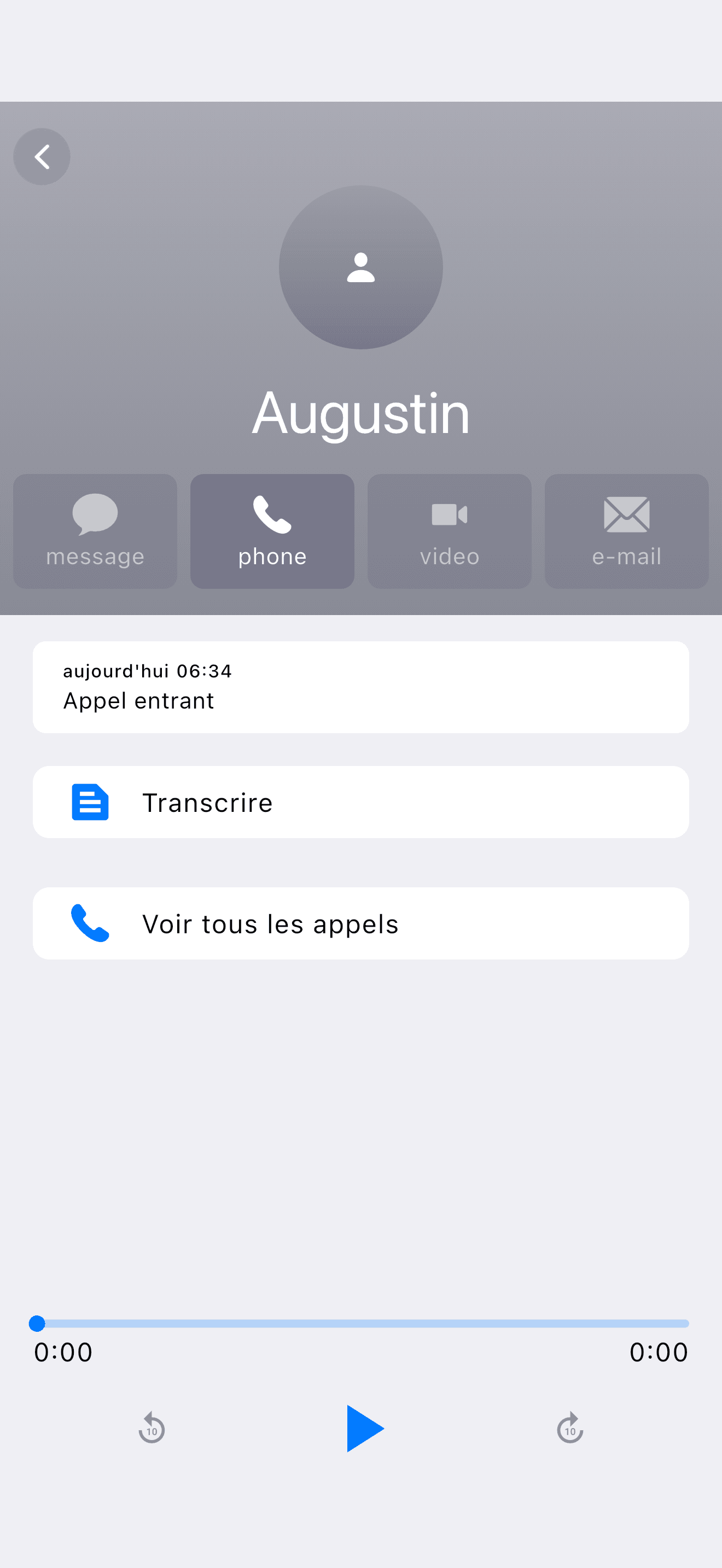Screen dimensions: 722x1568
Task: Tap the playback progress slider
Action: pyautogui.click(x=361, y=1323)
